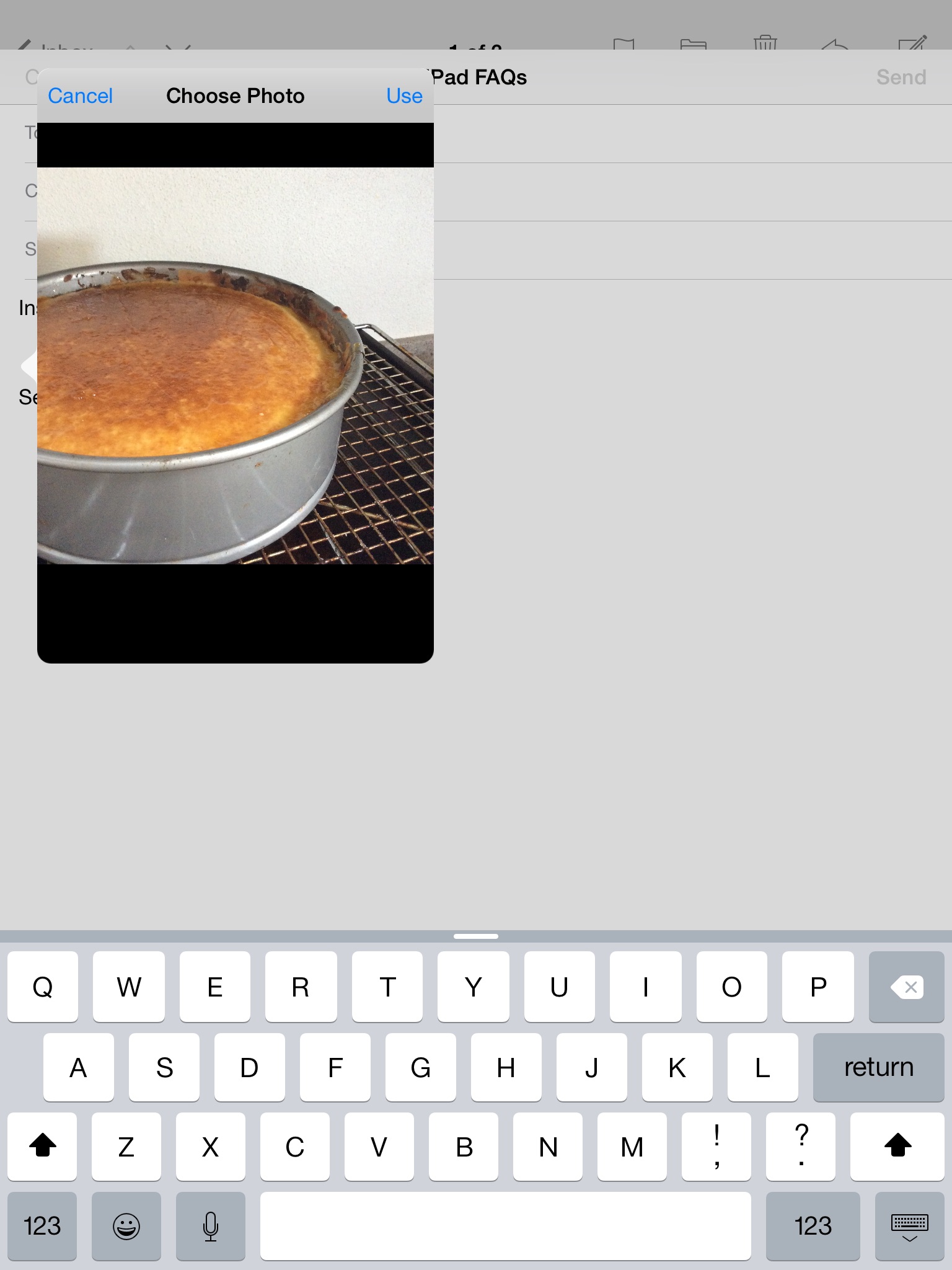Open the emoji keyboard

coord(126,1226)
